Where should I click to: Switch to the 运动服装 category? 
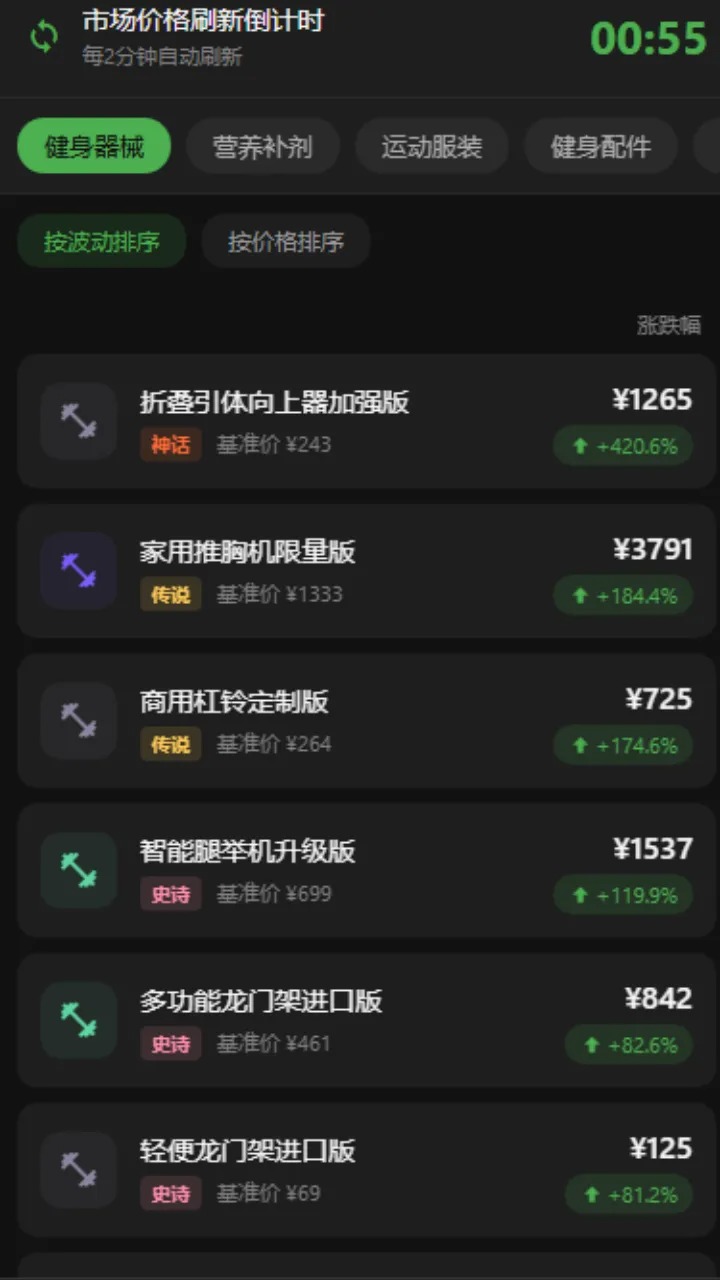tap(432, 147)
